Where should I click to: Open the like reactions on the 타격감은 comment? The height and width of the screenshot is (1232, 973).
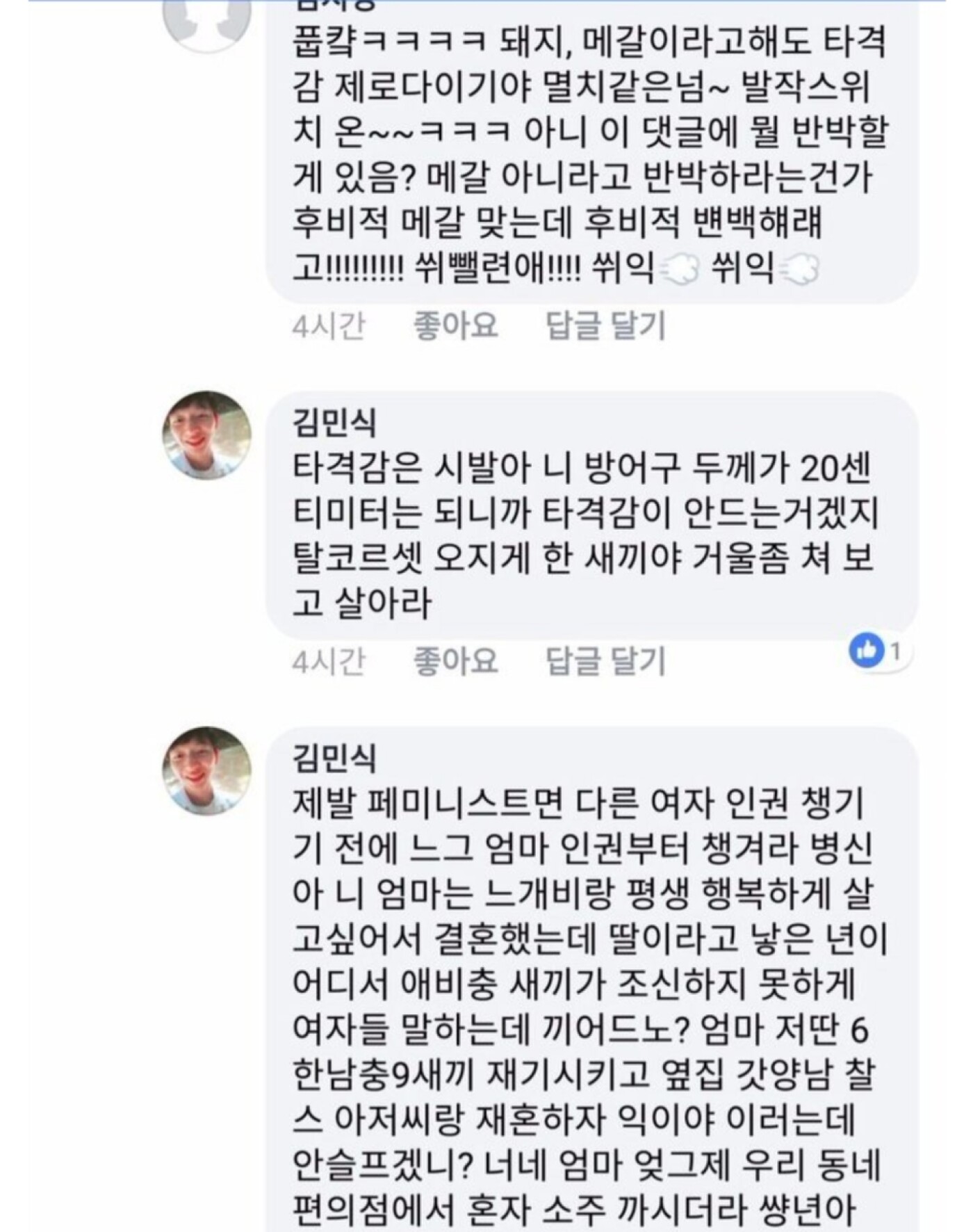pos(877,651)
